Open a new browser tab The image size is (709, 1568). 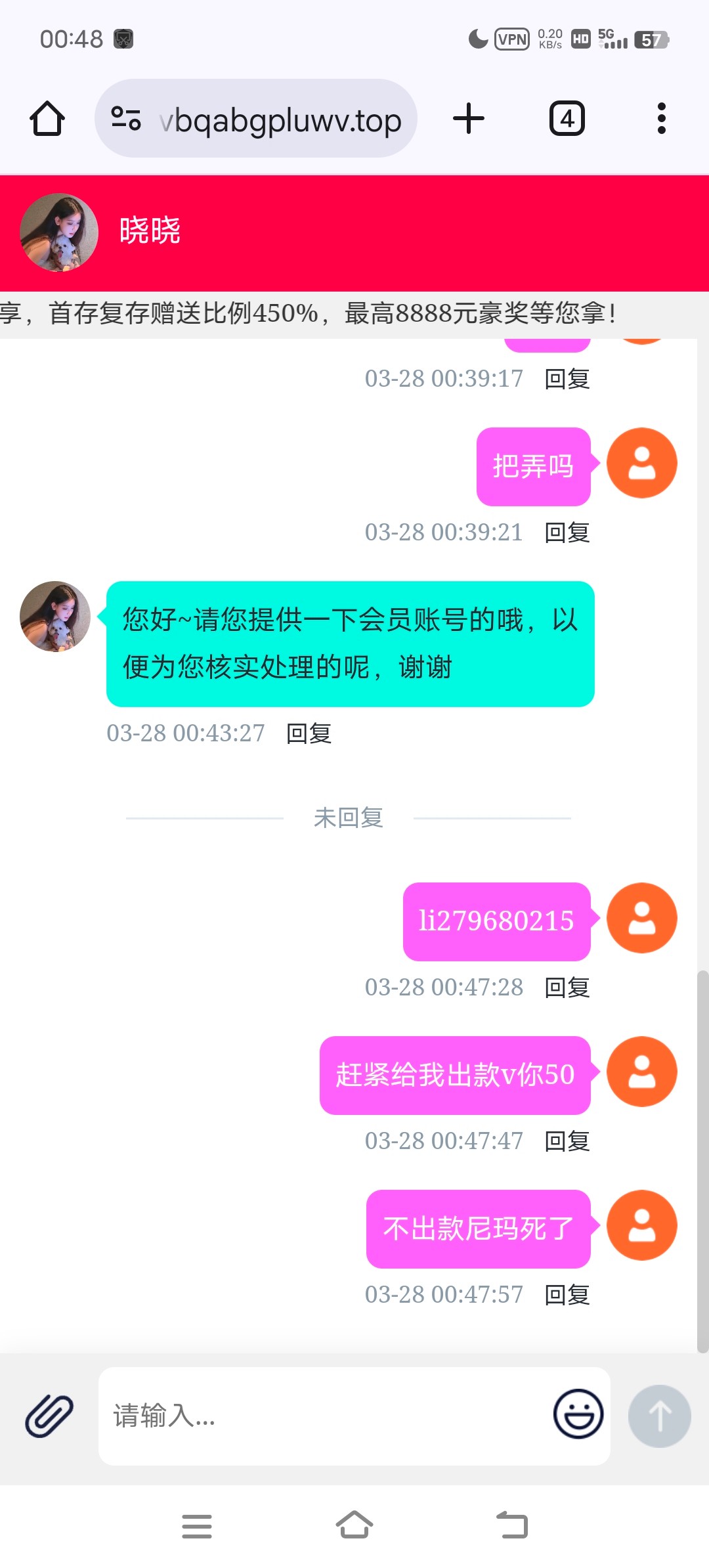pos(469,119)
